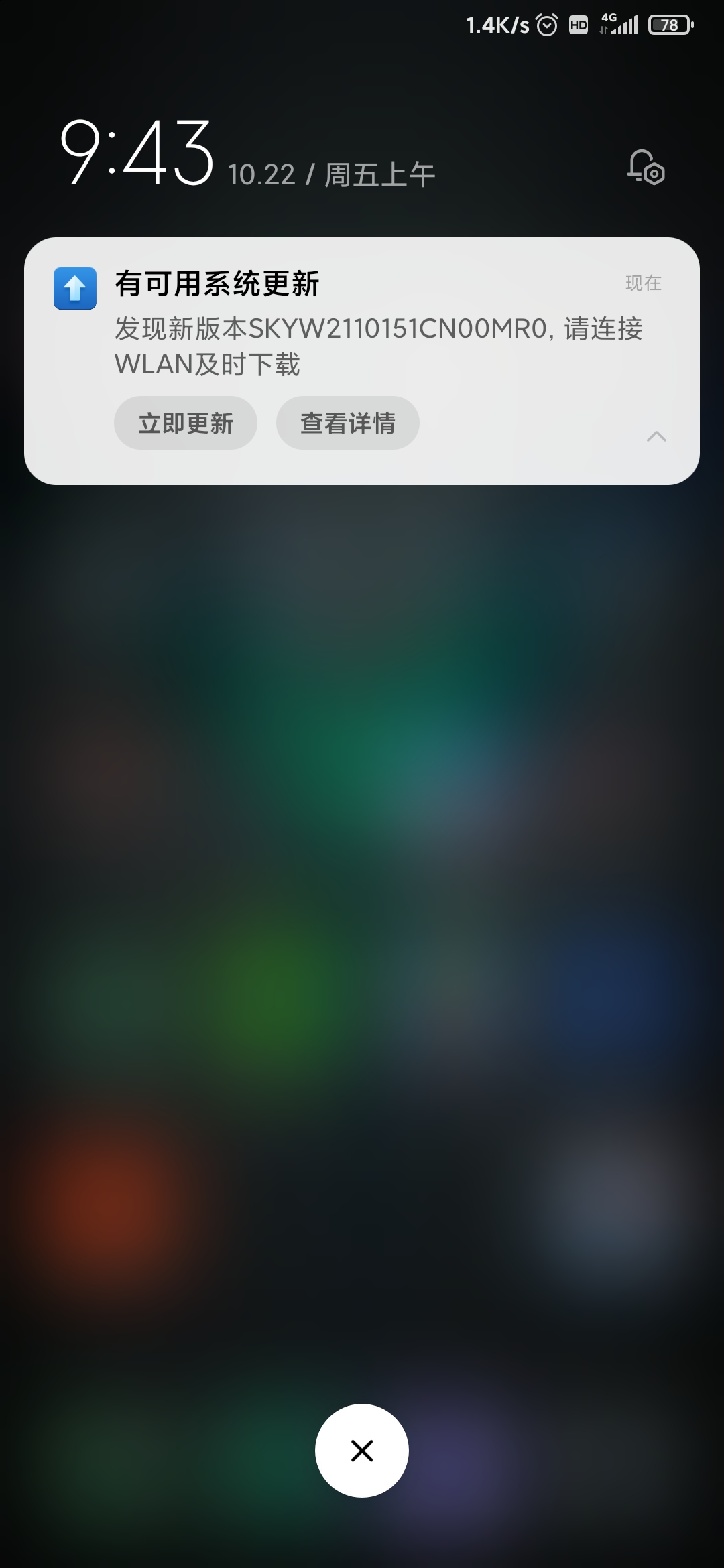Open 查看详情 for update details
Viewport: 724px width, 1568px height.
click(348, 423)
